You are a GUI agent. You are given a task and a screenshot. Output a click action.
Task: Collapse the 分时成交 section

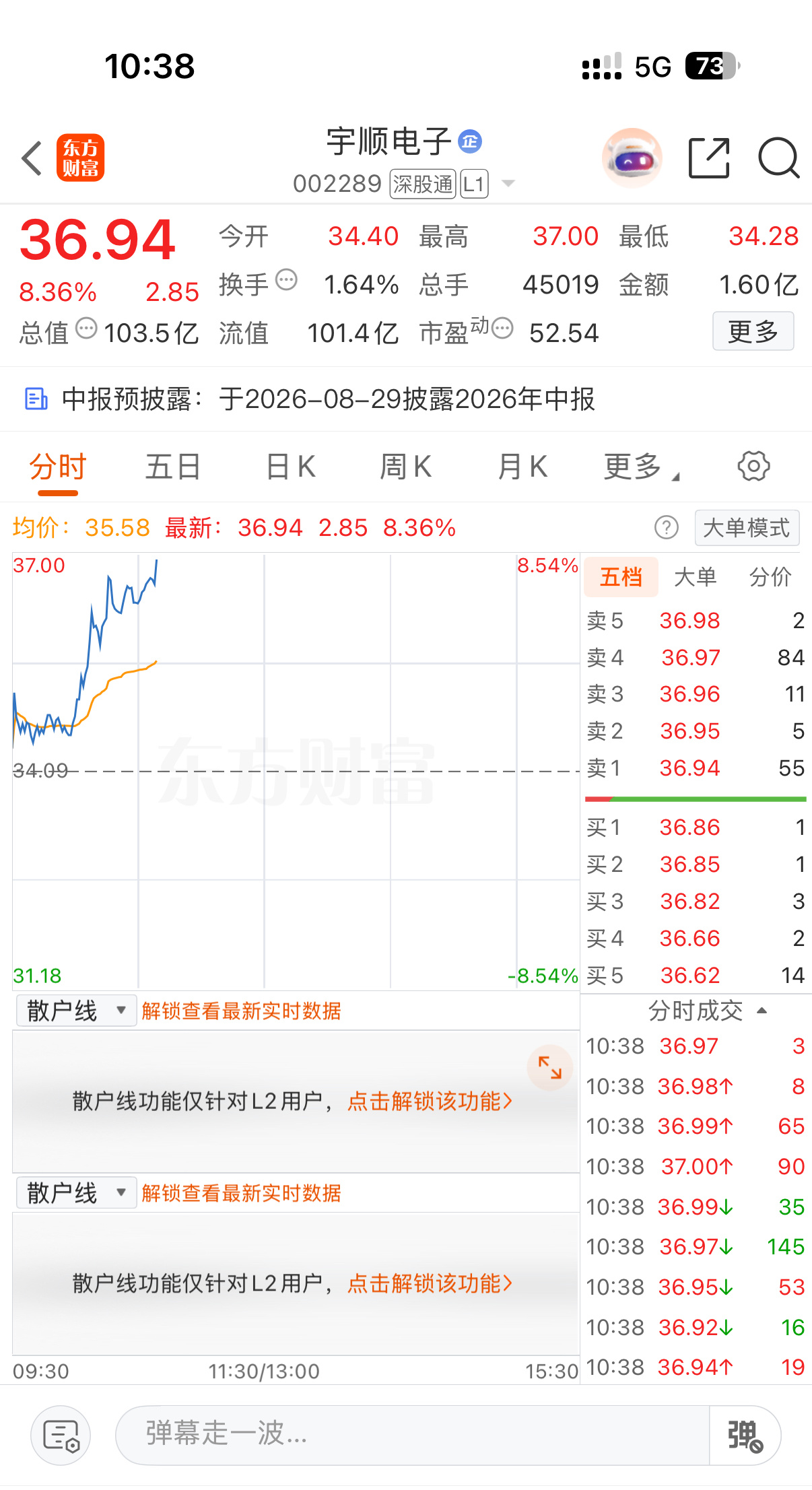point(706,1011)
